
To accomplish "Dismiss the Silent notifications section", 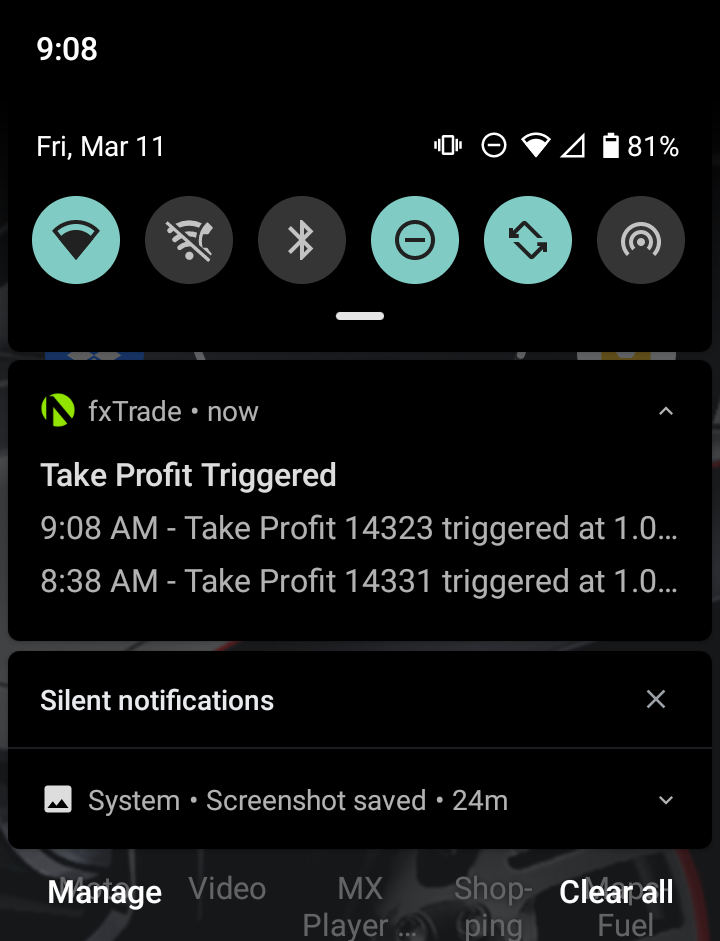I will [656, 699].
